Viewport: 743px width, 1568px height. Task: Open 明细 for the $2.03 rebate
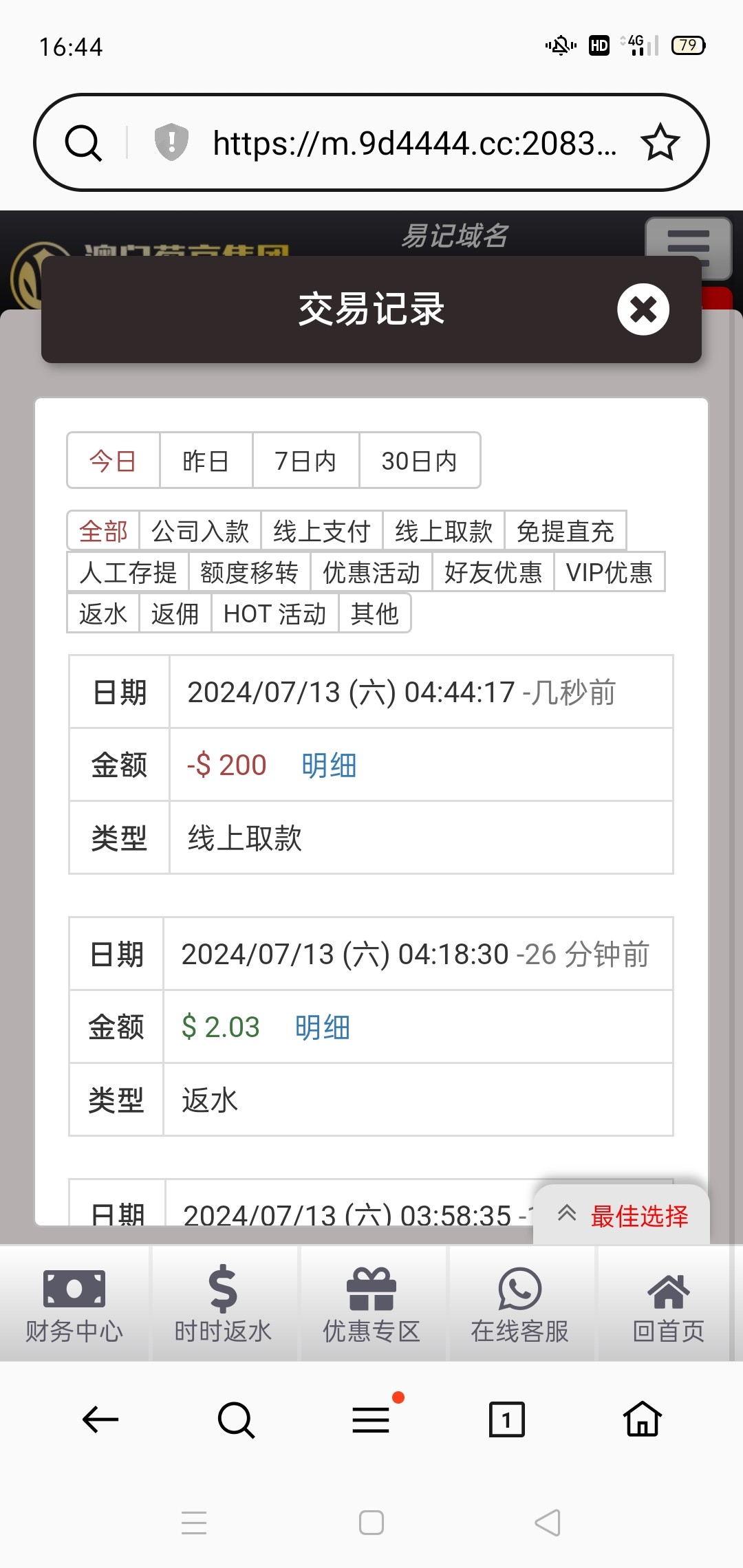(323, 1027)
